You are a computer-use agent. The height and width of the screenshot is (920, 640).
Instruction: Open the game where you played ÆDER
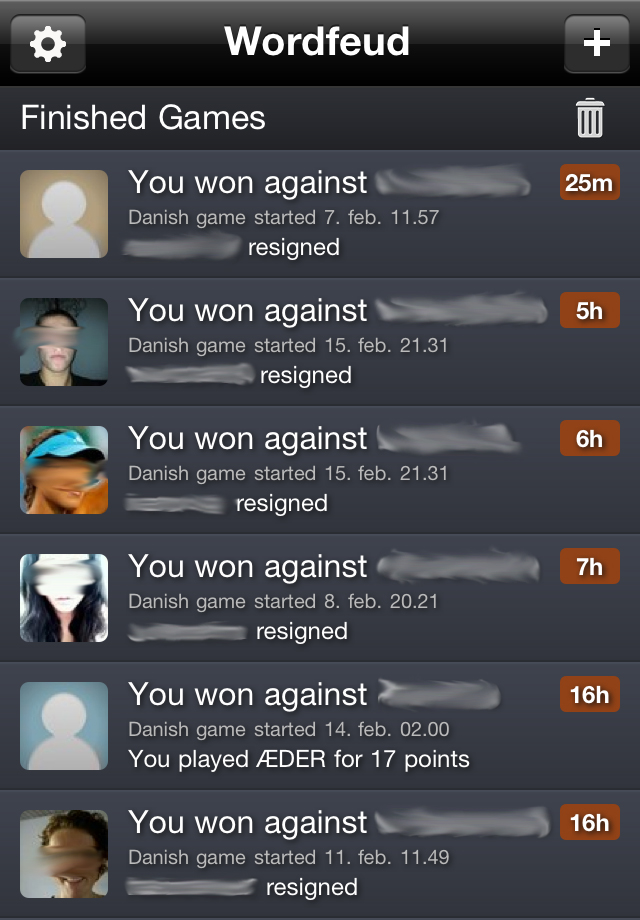click(320, 726)
